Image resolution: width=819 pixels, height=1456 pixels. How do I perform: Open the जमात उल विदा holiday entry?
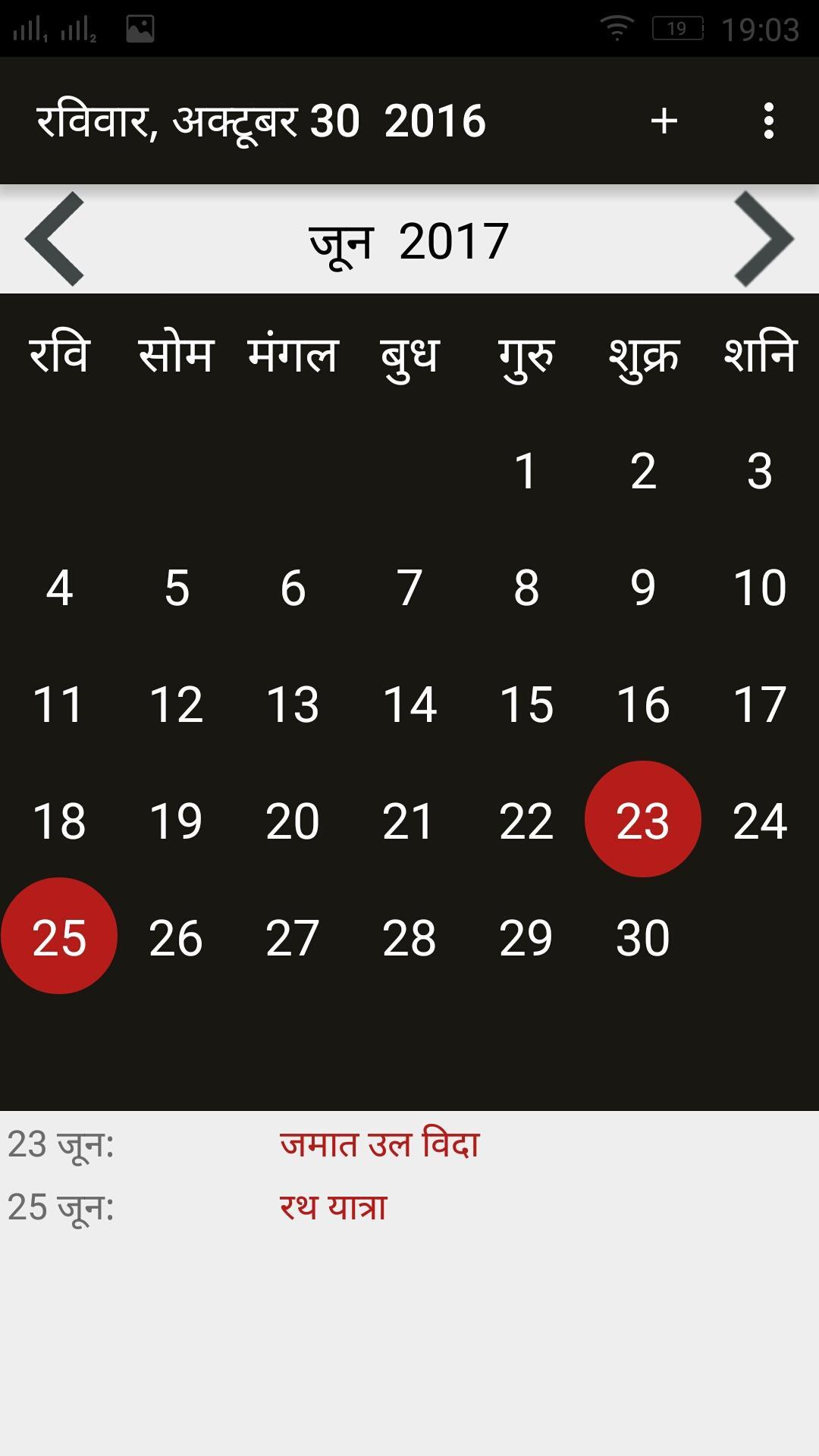379,1144
